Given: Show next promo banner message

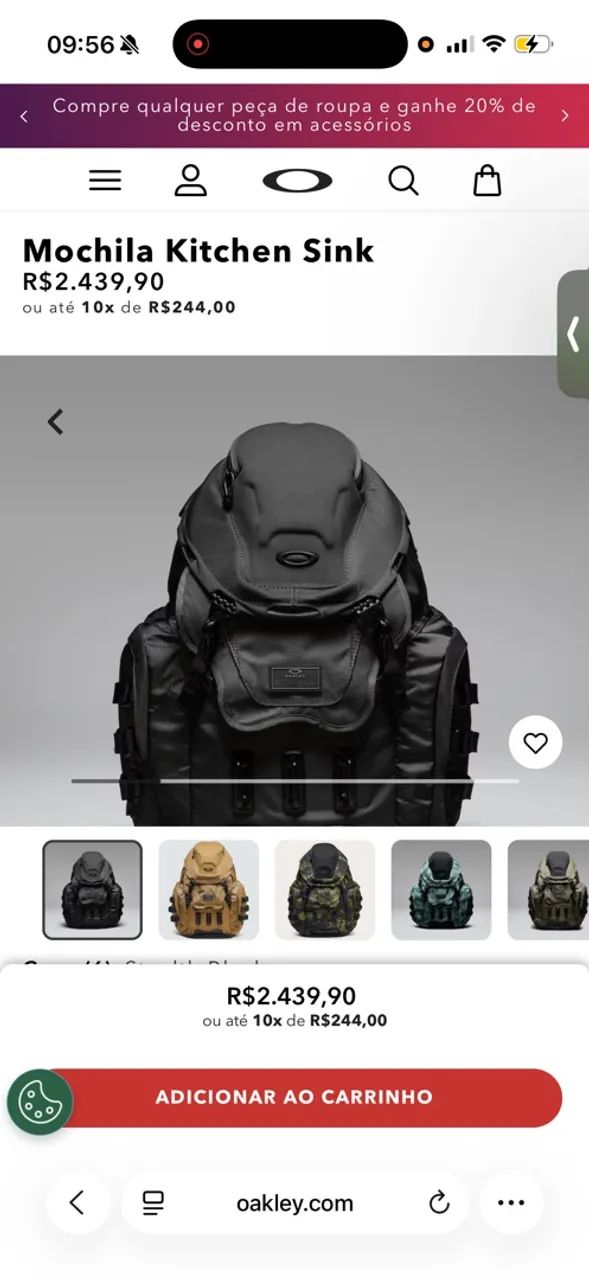Looking at the screenshot, I should coord(564,116).
